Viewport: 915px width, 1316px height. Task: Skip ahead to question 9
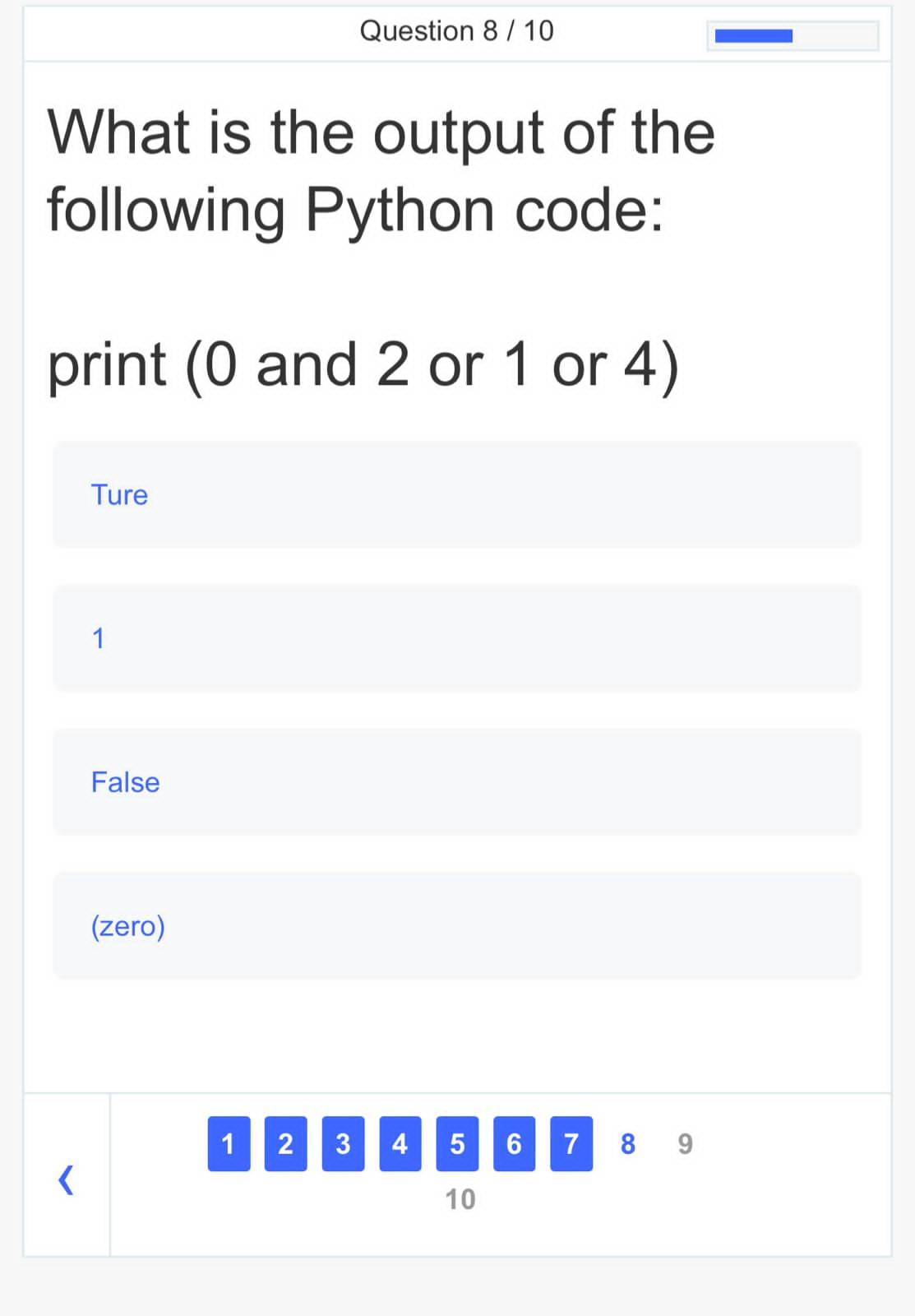tap(685, 1144)
